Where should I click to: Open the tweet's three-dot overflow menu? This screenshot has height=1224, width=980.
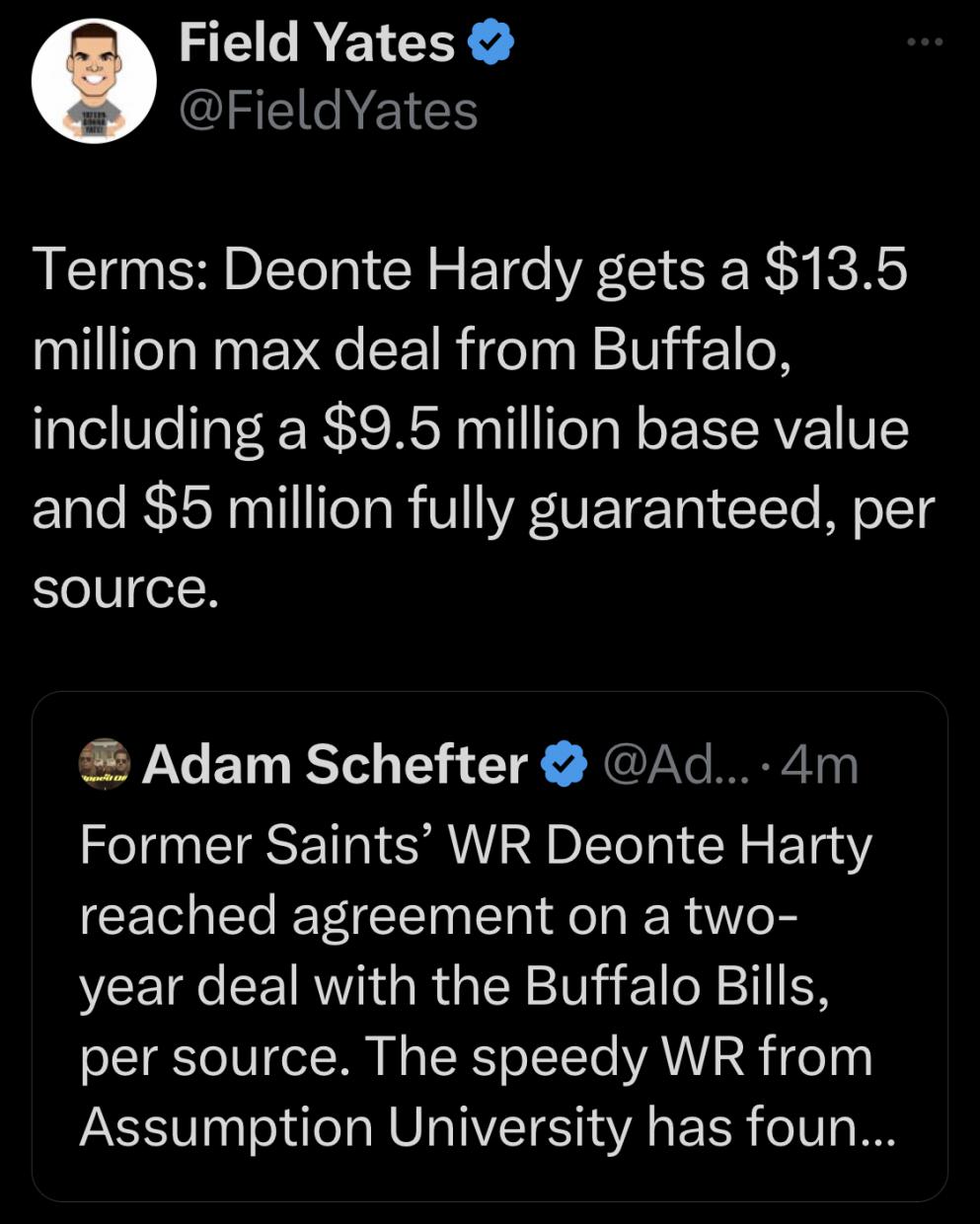pos(925,42)
